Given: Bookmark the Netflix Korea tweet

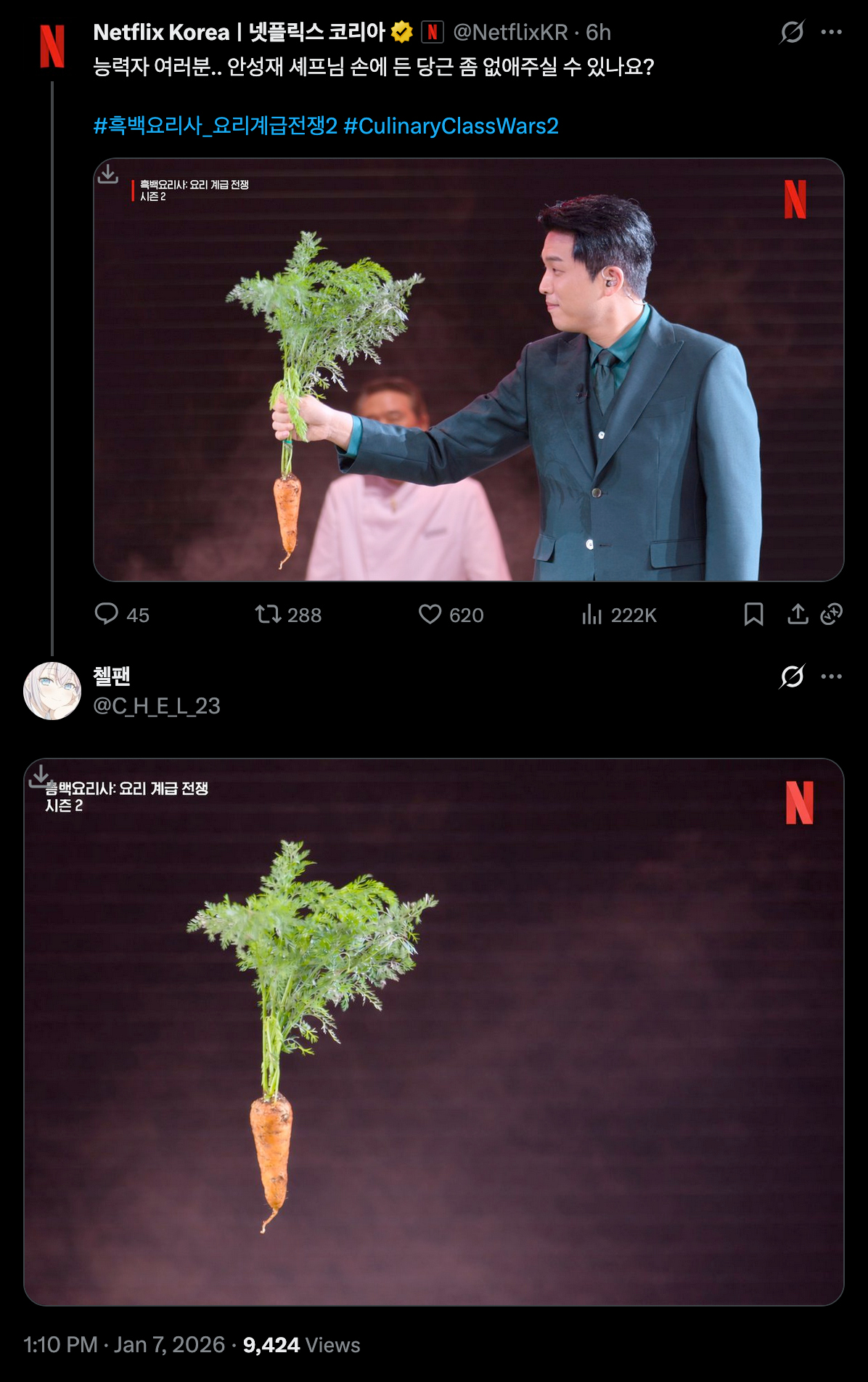Looking at the screenshot, I should (753, 615).
